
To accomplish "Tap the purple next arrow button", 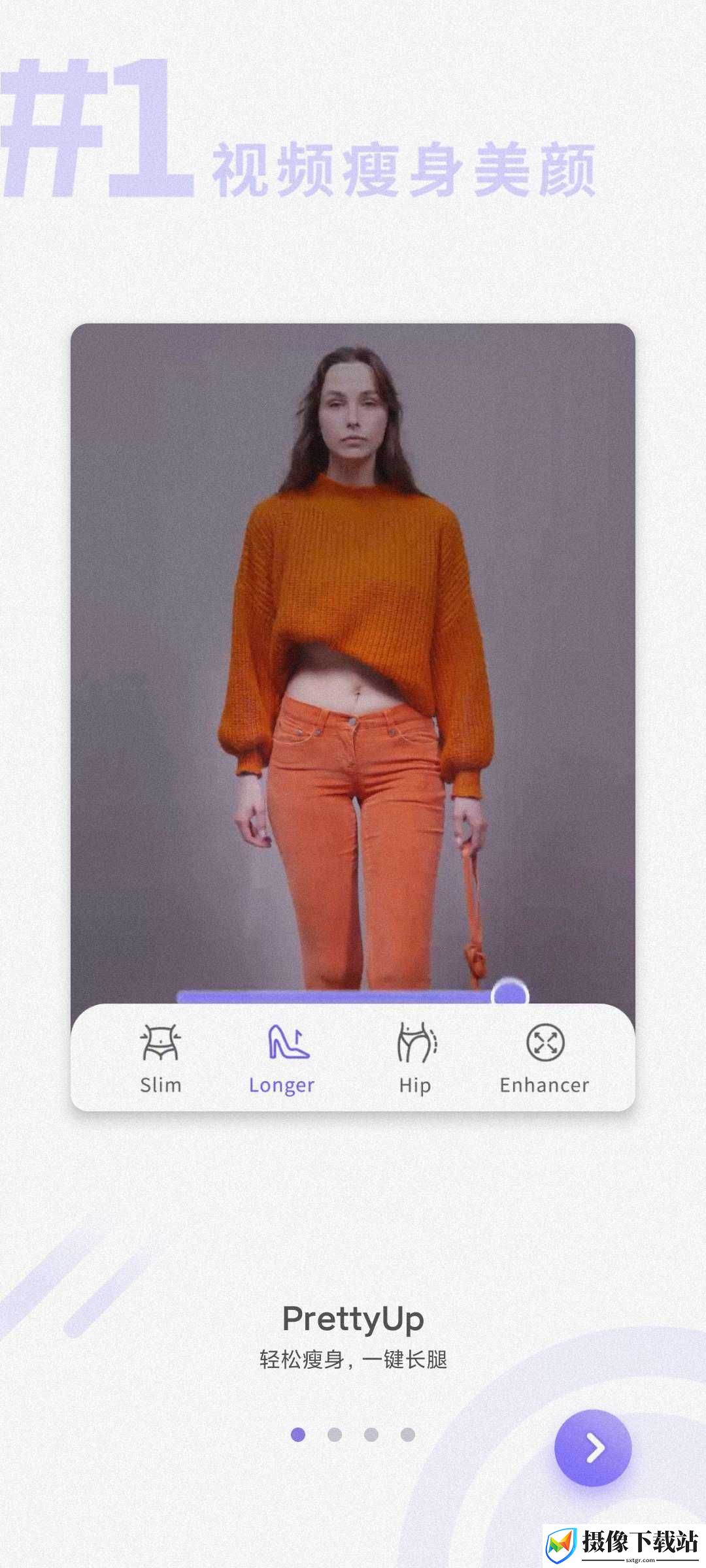I will (x=593, y=1448).
